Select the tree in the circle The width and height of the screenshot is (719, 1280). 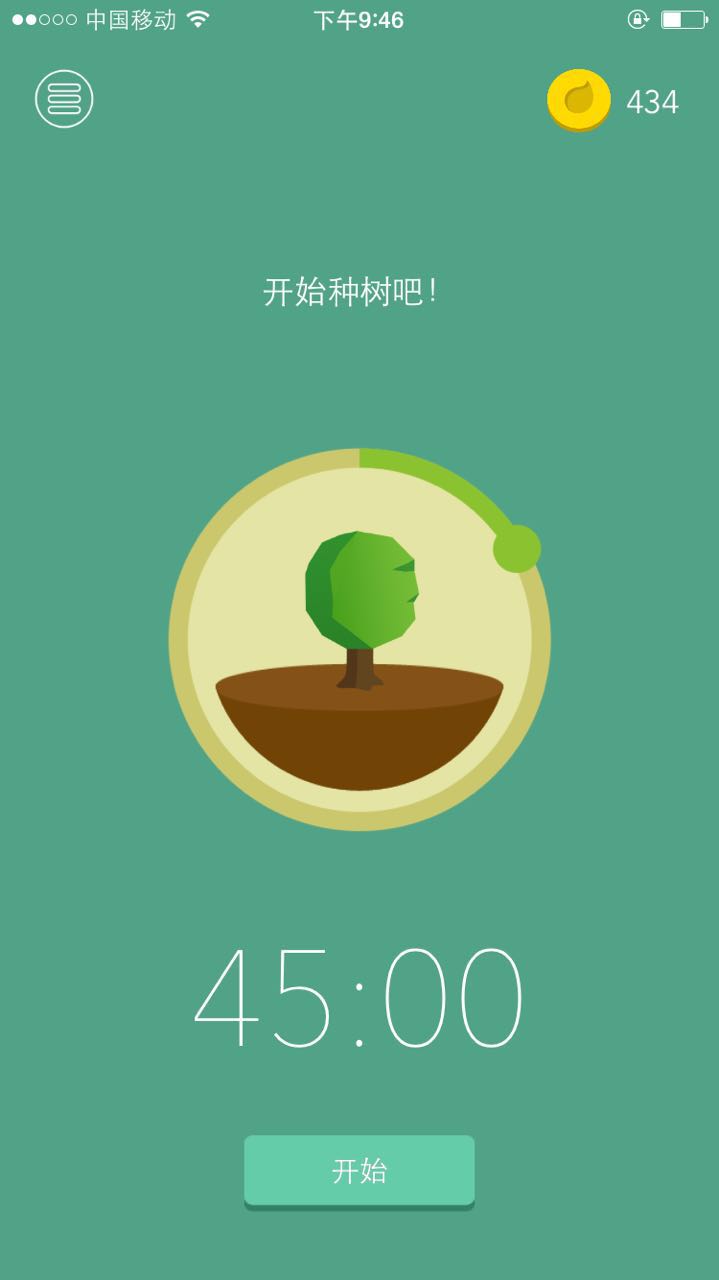point(361,610)
